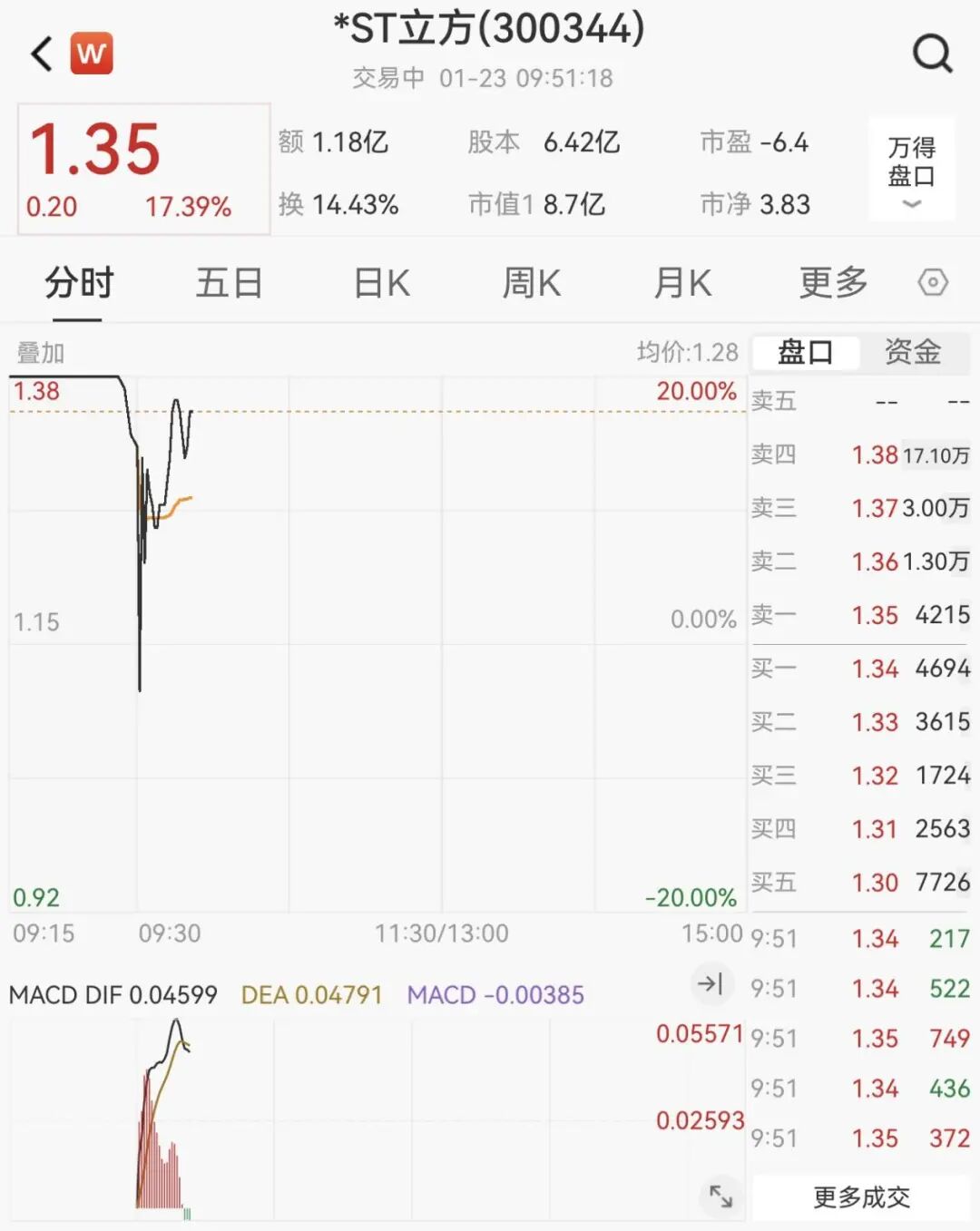Viewport: 980px width, 1231px height.
Task: Click the jump-to-latest arrow icon beside MACD
Action: 712,983
